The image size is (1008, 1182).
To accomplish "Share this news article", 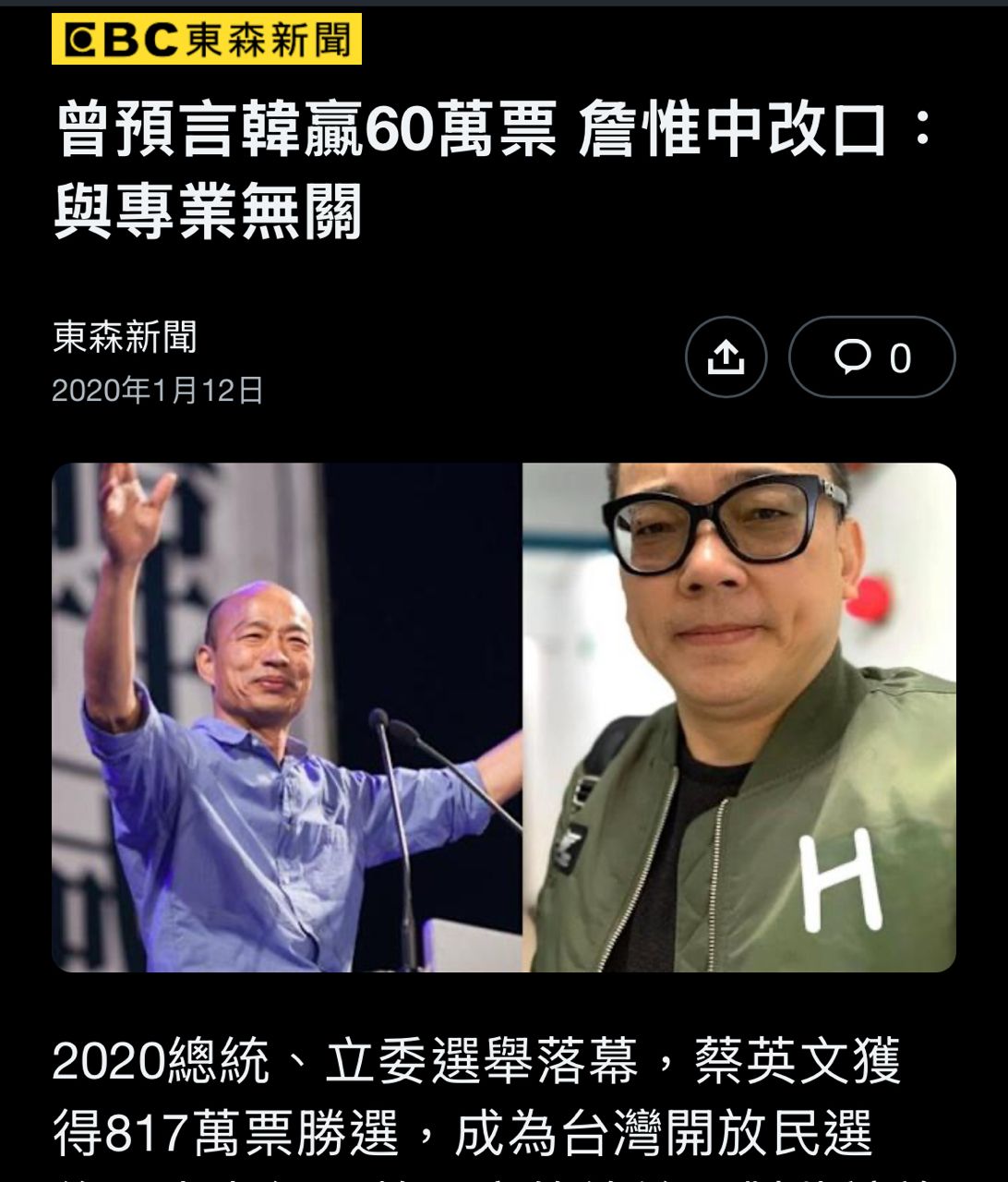I will 726,357.
